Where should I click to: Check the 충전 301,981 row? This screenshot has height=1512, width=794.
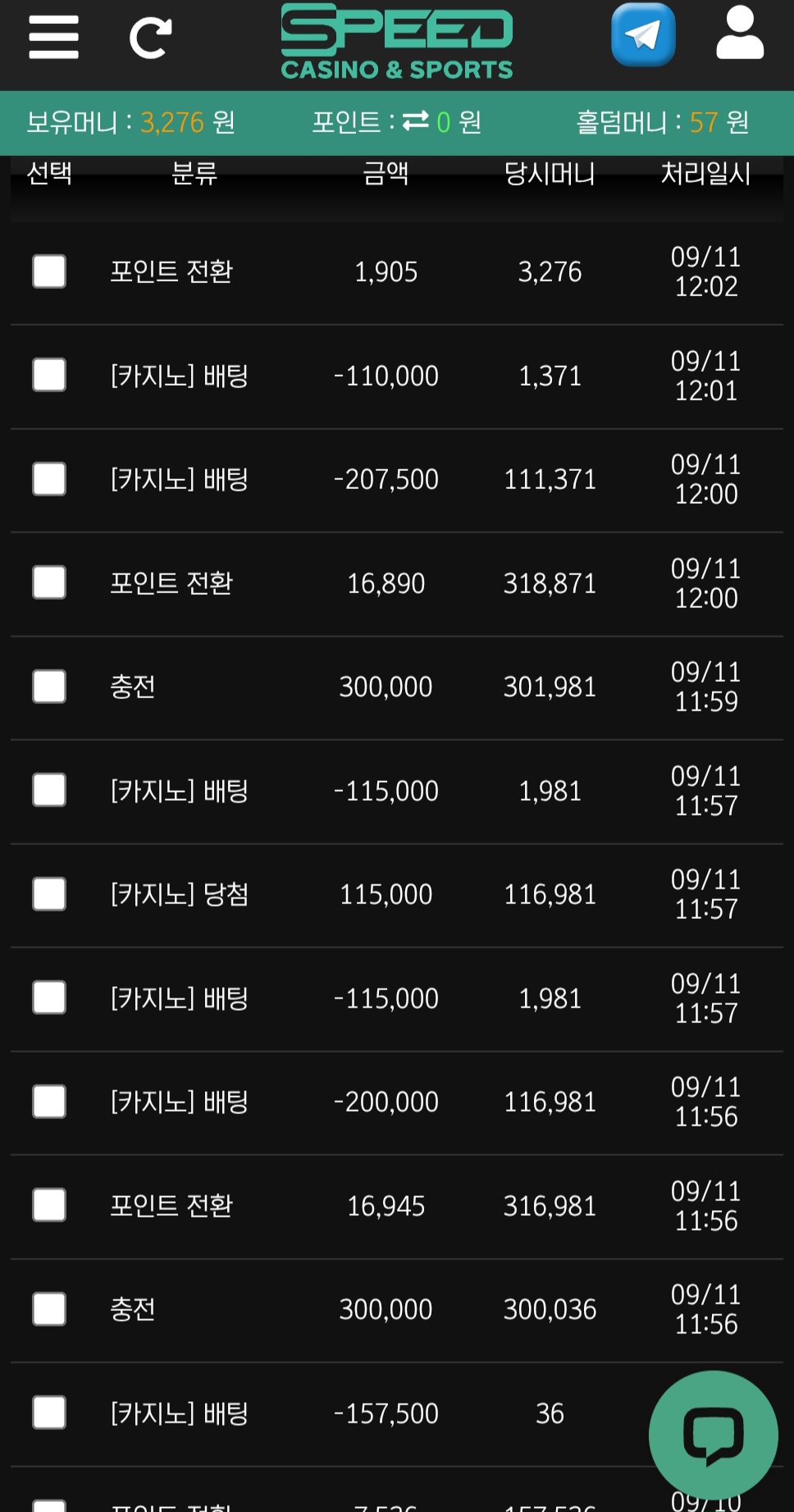[49, 687]
